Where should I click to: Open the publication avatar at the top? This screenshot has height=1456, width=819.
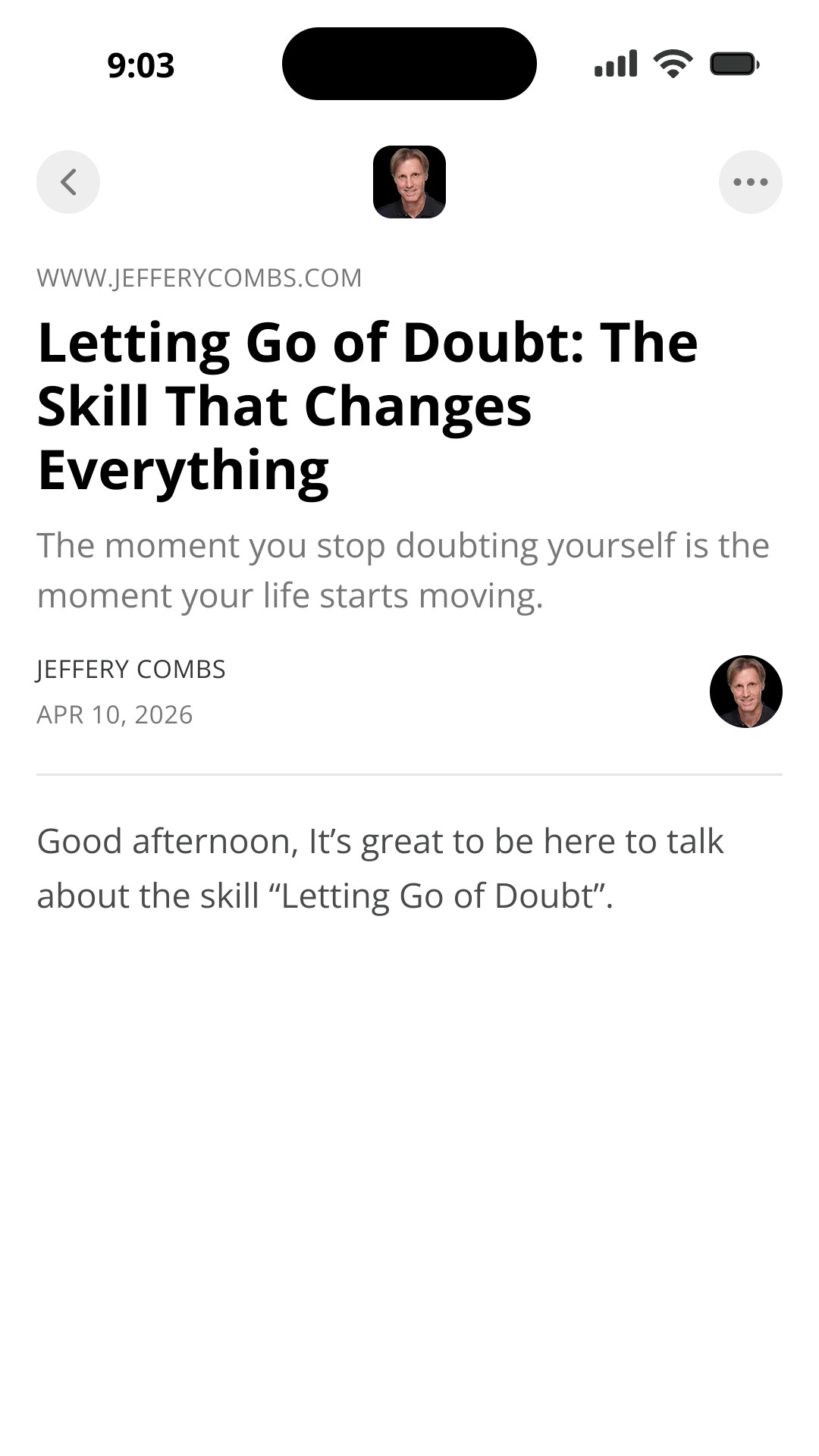pos(409,182)
